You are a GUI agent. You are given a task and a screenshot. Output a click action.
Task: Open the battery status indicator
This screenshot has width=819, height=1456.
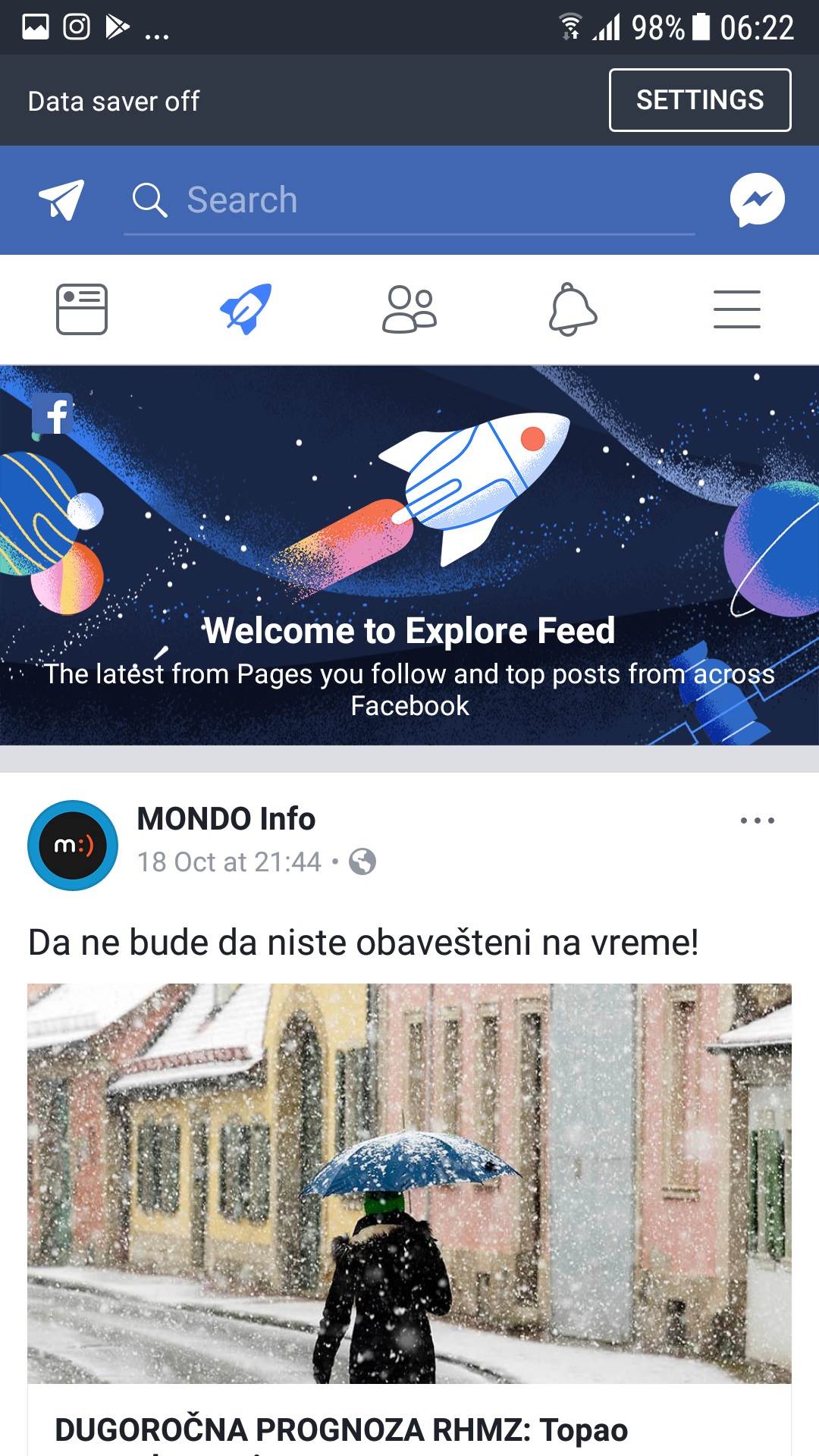click(701, 25)
